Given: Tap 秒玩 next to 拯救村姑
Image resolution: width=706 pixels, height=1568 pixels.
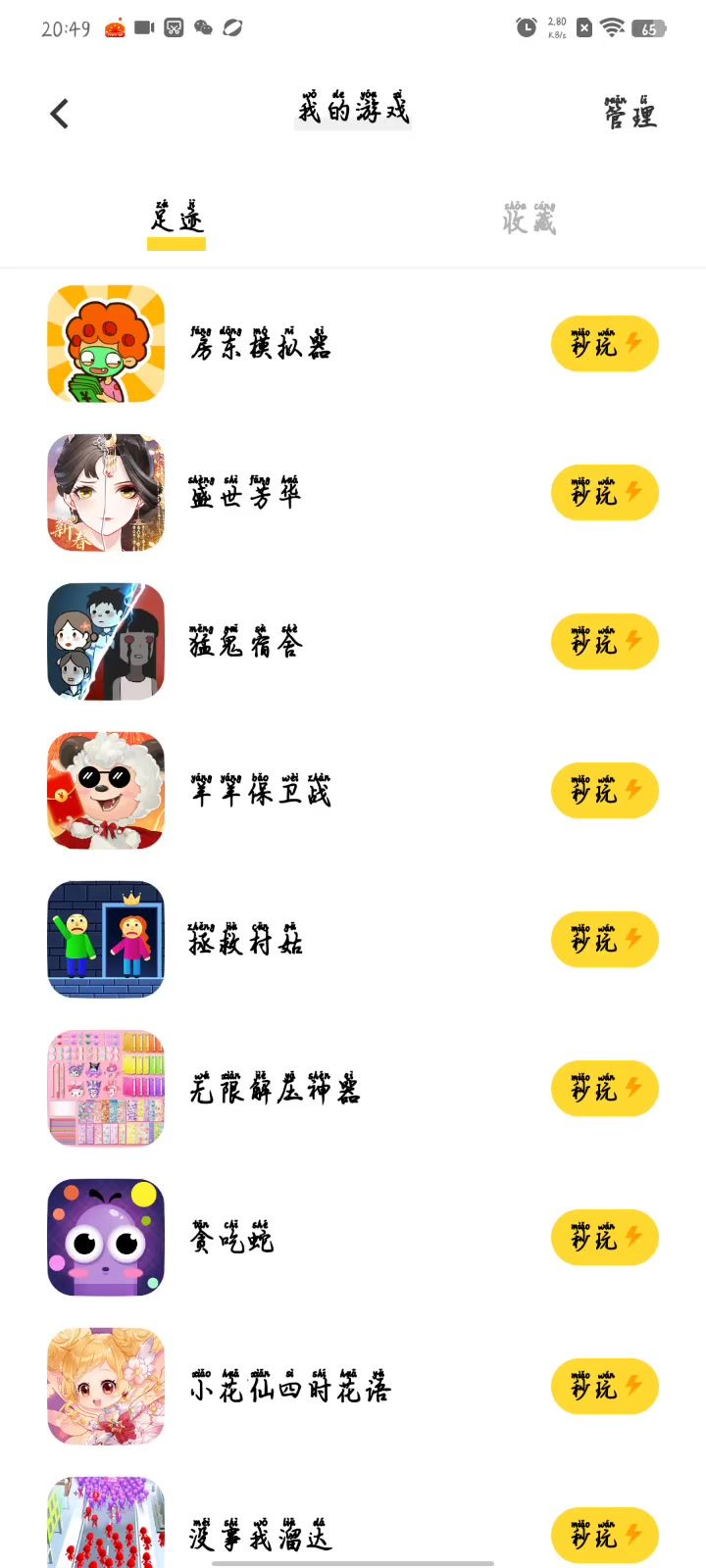Looking at the screenshot, I should coord(604,940).
